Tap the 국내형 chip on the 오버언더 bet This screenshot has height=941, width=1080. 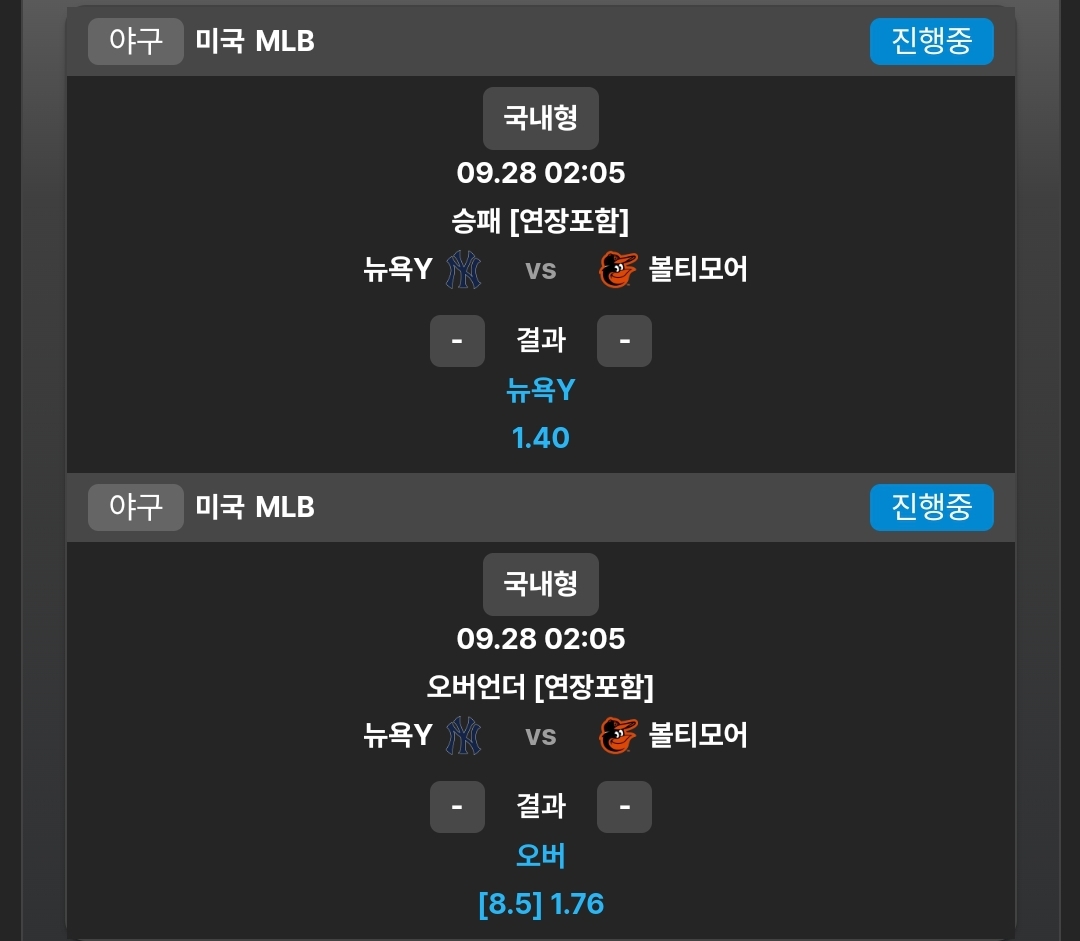click(x=540, y=584)
